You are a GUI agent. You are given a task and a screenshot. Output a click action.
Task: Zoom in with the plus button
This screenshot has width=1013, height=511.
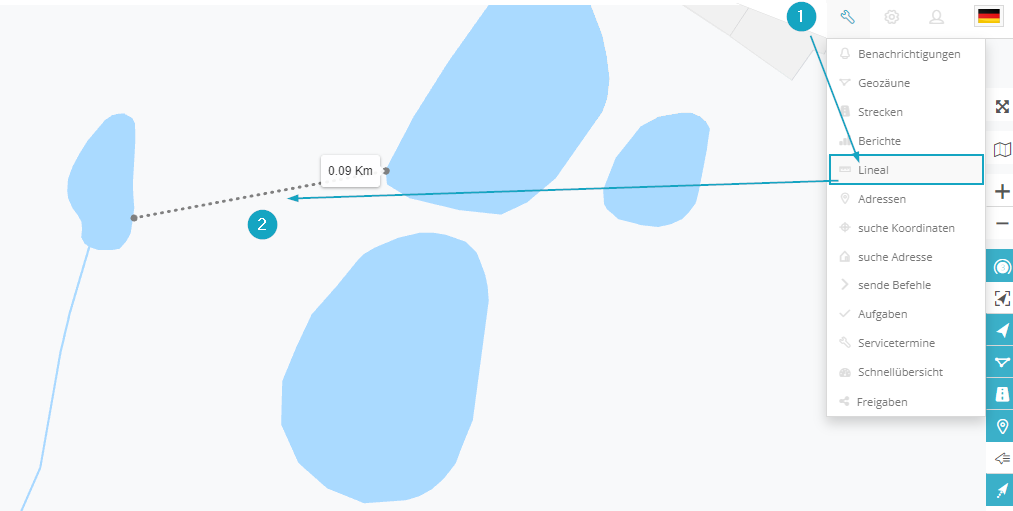point(1002,191)
